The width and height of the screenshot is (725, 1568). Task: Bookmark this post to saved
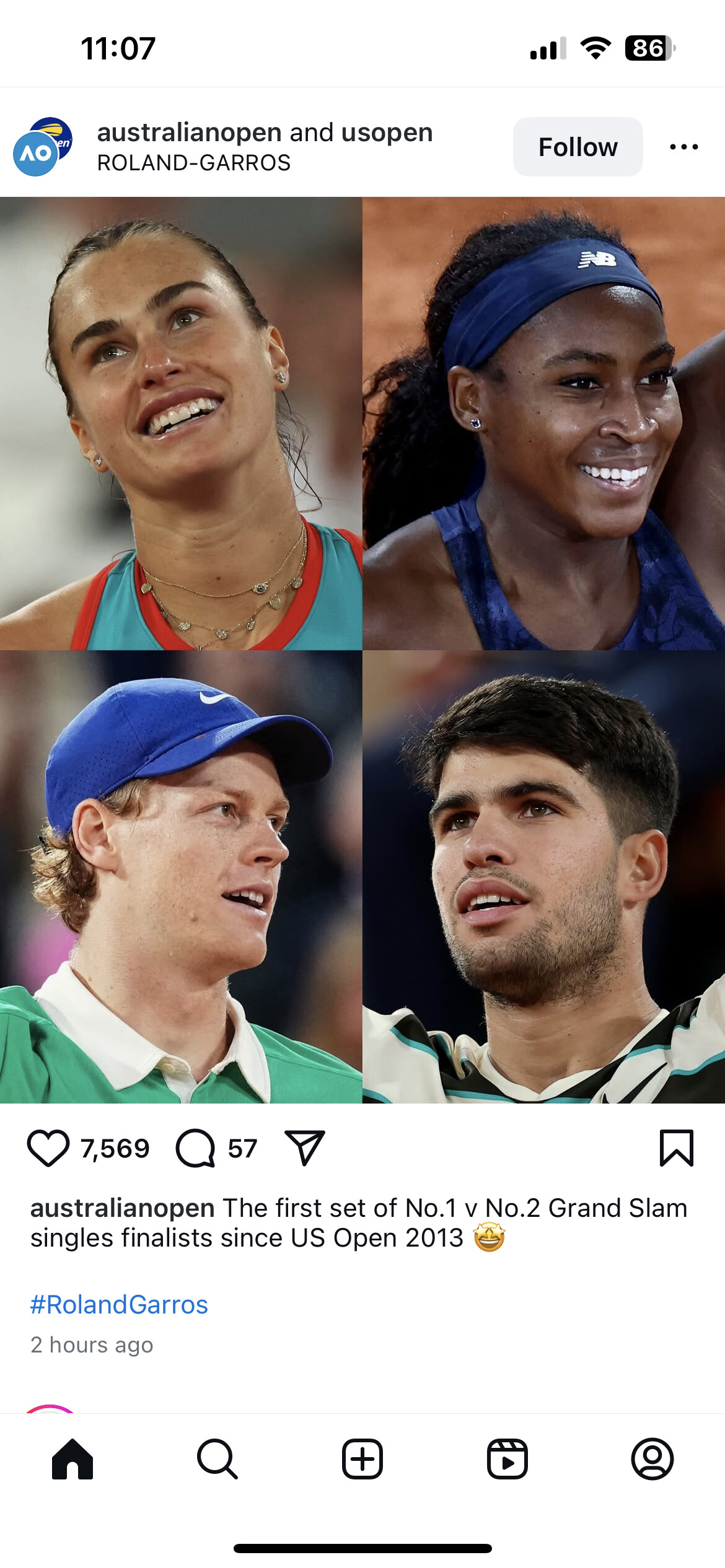pyautogui.click(x=677, y=1148)
